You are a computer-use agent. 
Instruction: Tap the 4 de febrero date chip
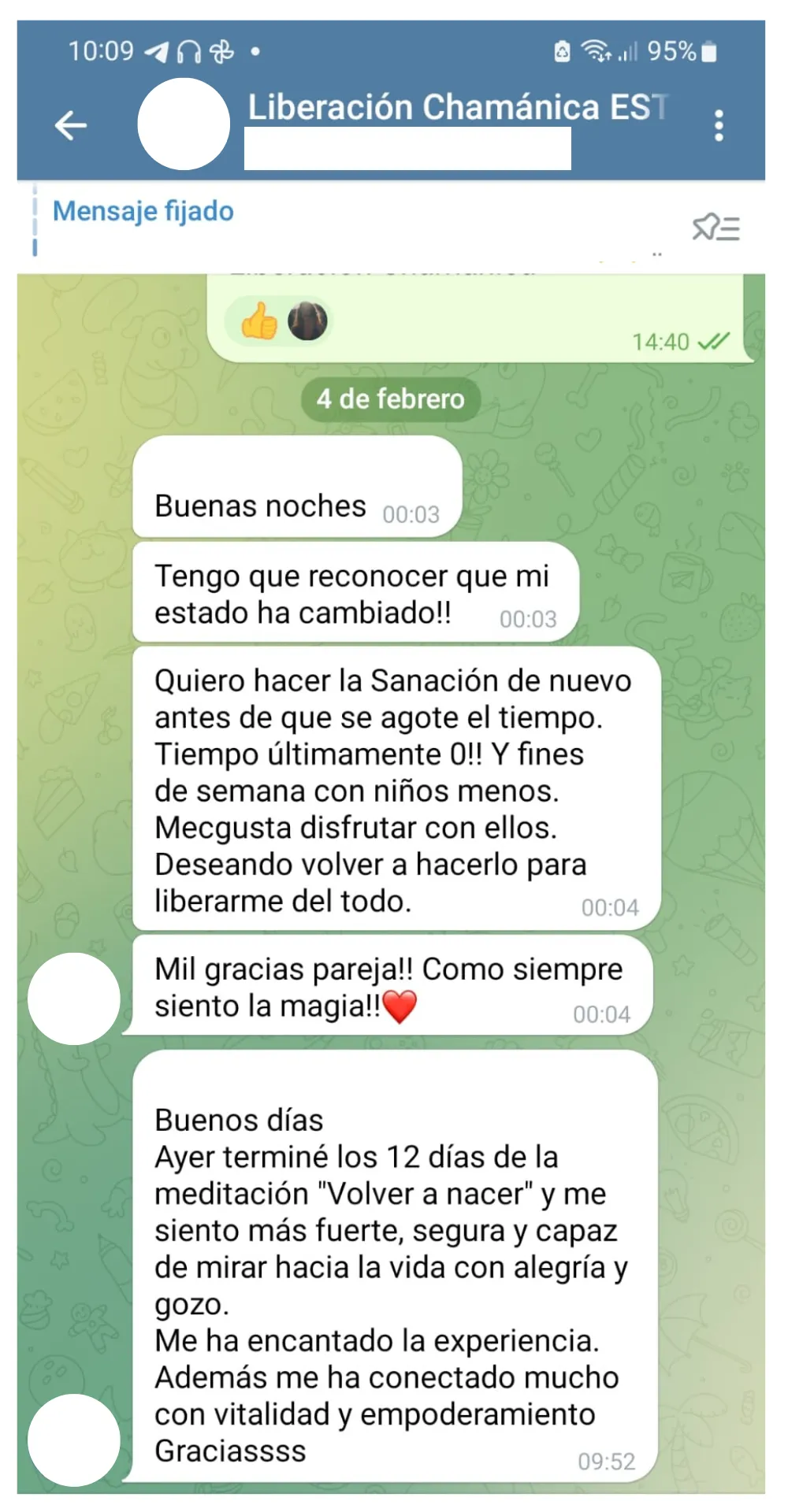coord(391,399)
